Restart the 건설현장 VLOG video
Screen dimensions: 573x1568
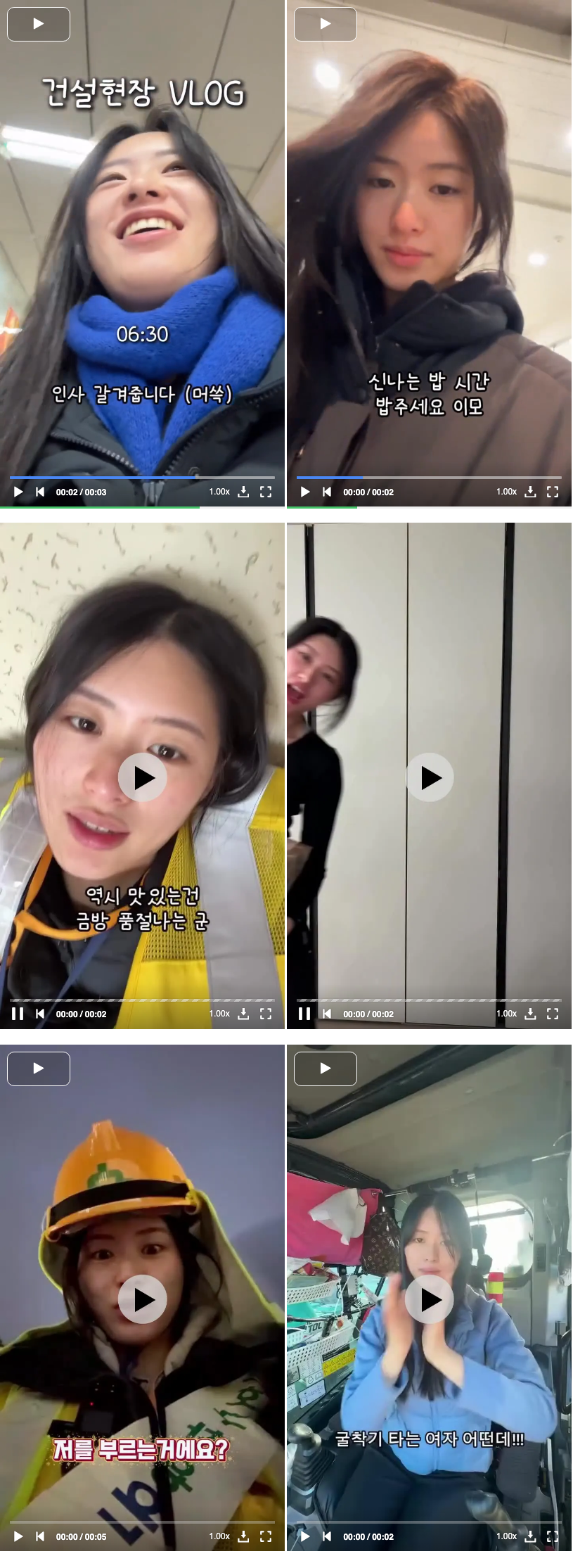click(x=40, y=492)
